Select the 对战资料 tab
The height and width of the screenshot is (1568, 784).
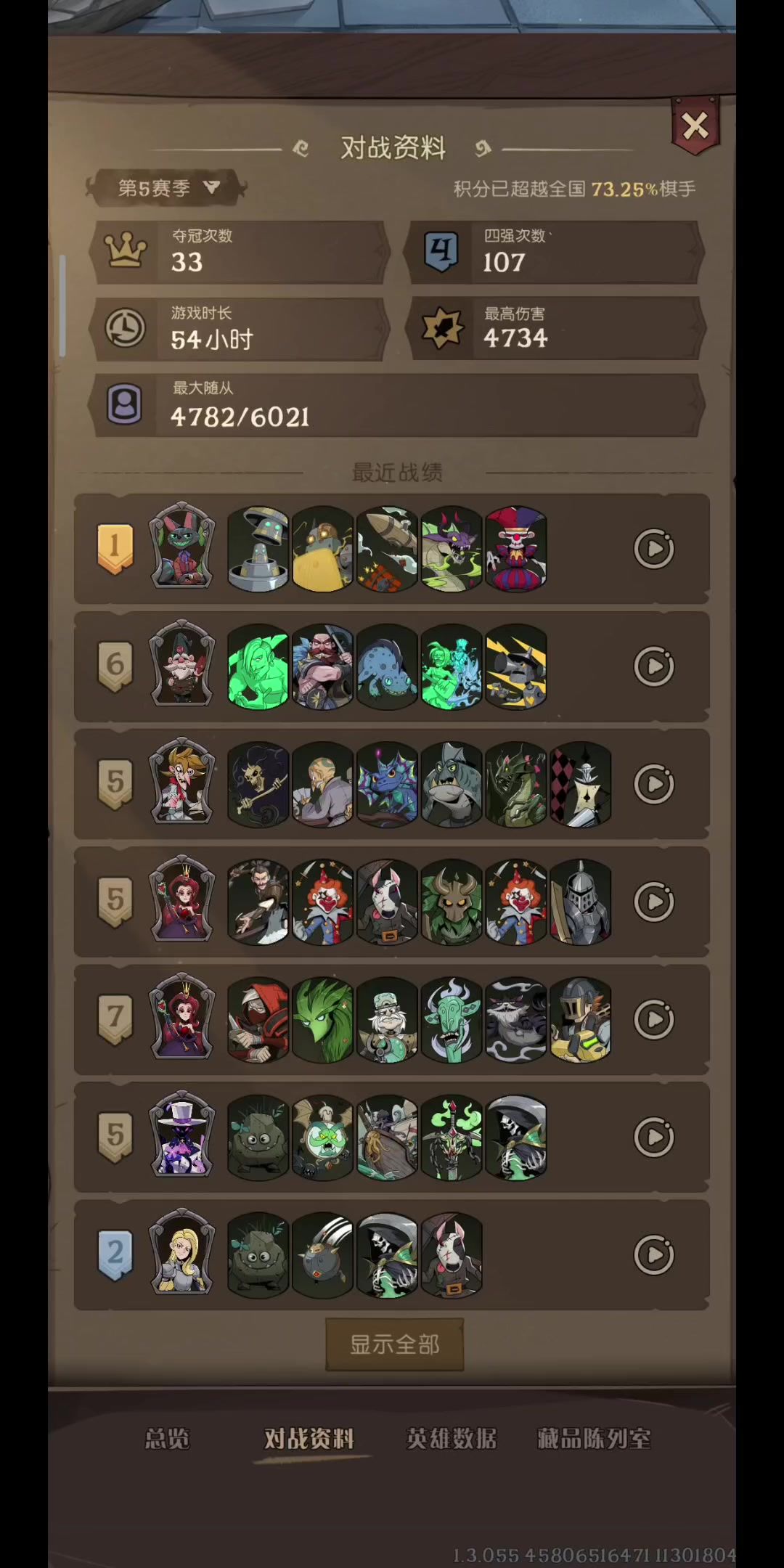pyautogui.click(x=309, y=1438)
